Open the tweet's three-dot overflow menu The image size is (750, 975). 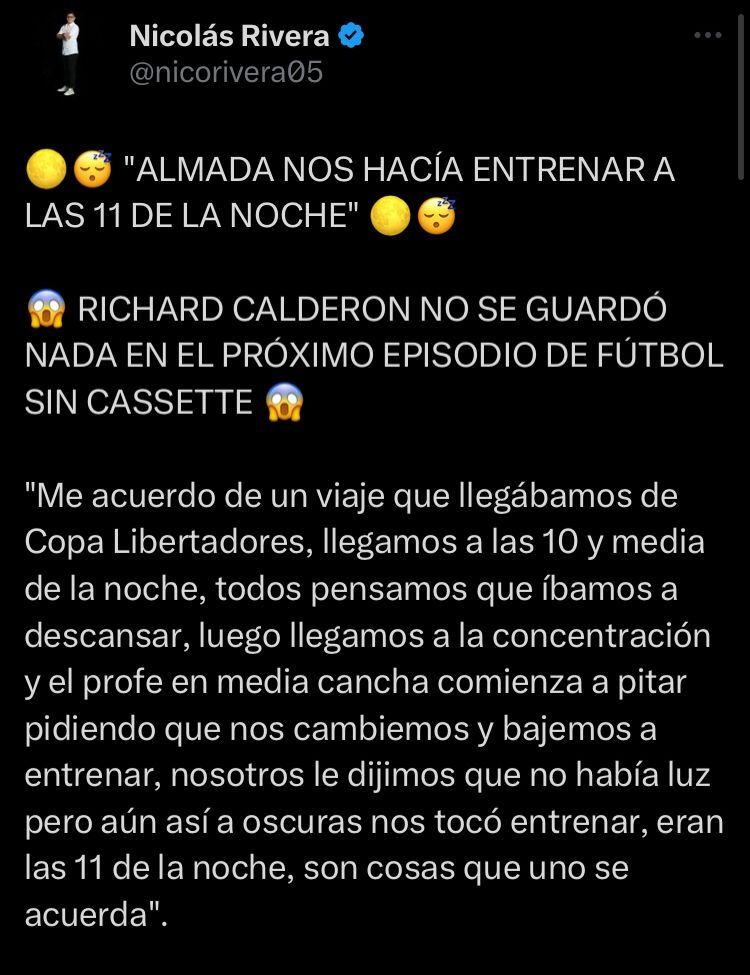(707, 35)
